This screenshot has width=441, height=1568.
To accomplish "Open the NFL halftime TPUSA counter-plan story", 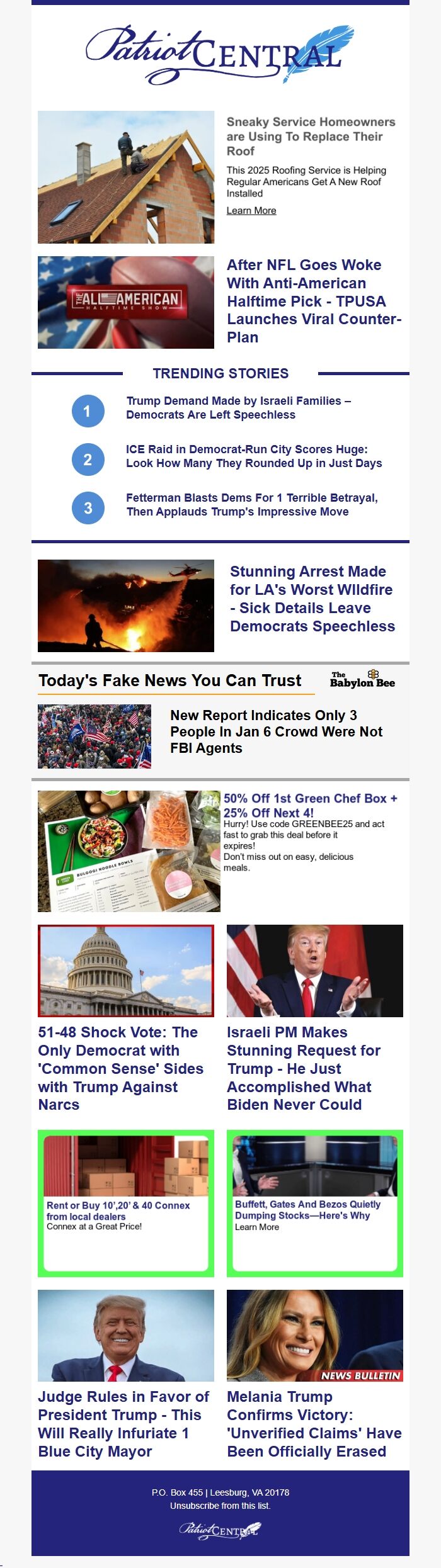I will (x=314, y=301).
